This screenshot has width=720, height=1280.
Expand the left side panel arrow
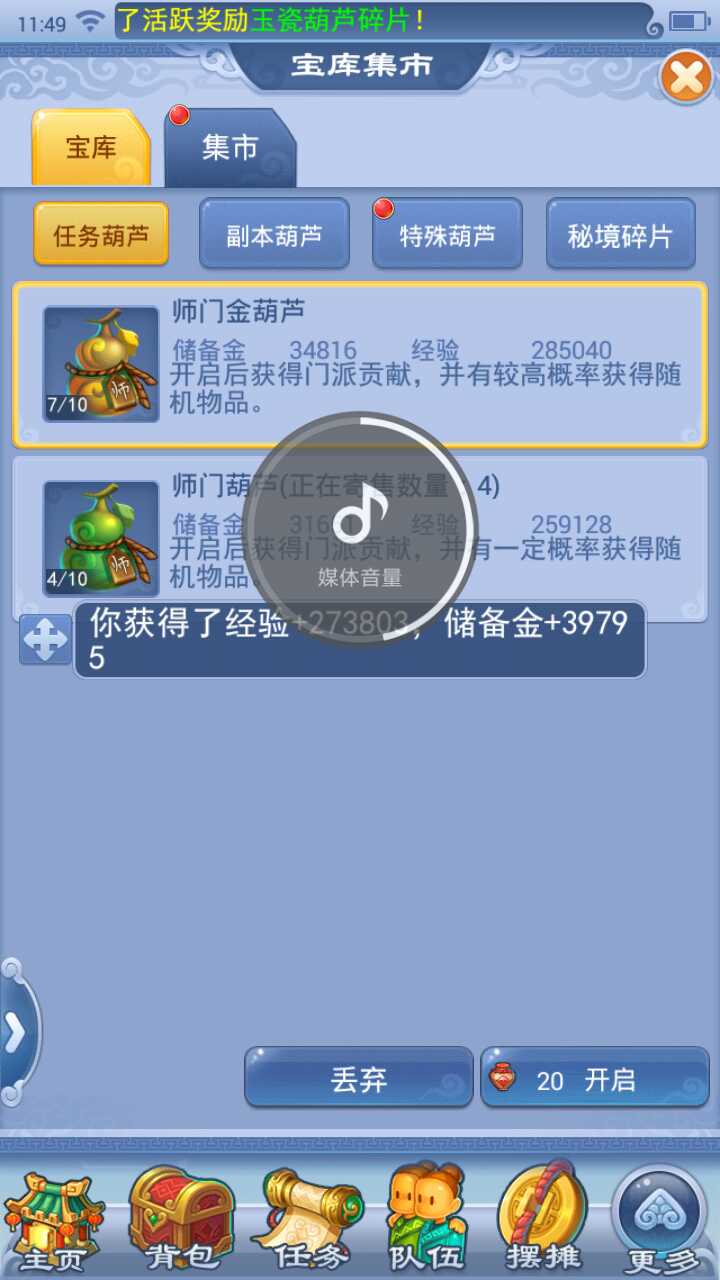(16, 1034)
